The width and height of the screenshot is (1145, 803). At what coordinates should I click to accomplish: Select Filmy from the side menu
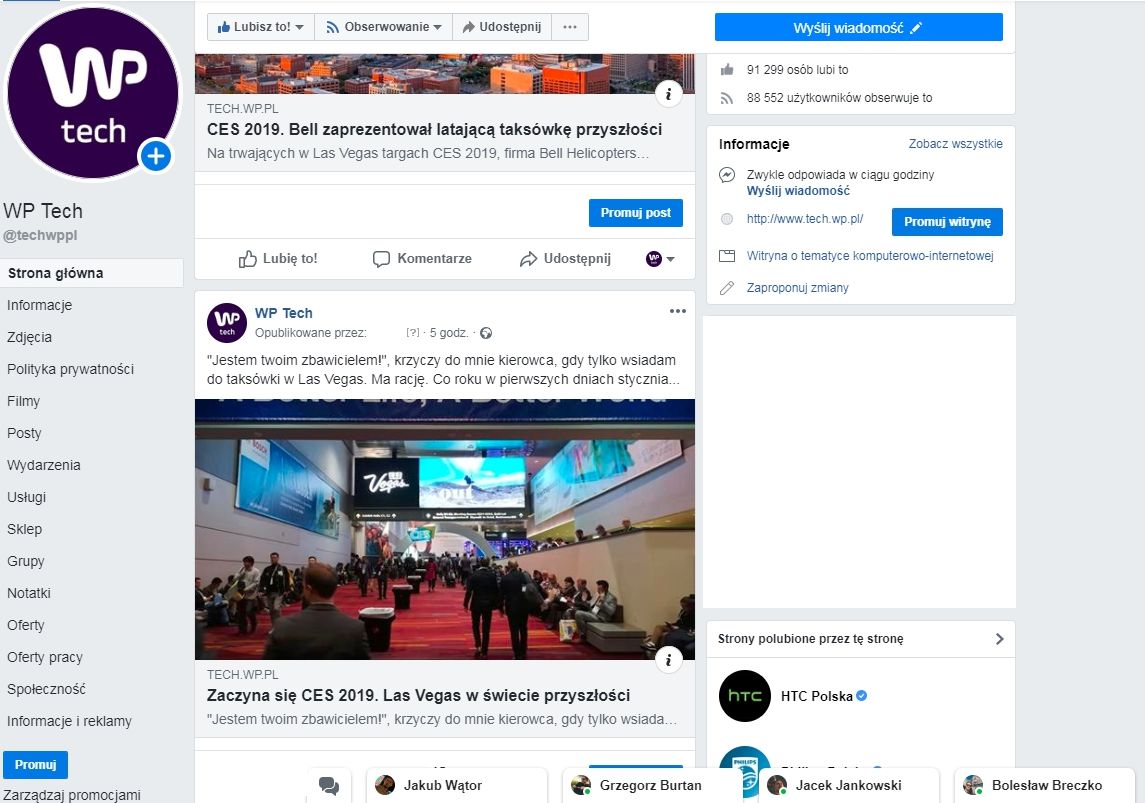pos(23,401)
